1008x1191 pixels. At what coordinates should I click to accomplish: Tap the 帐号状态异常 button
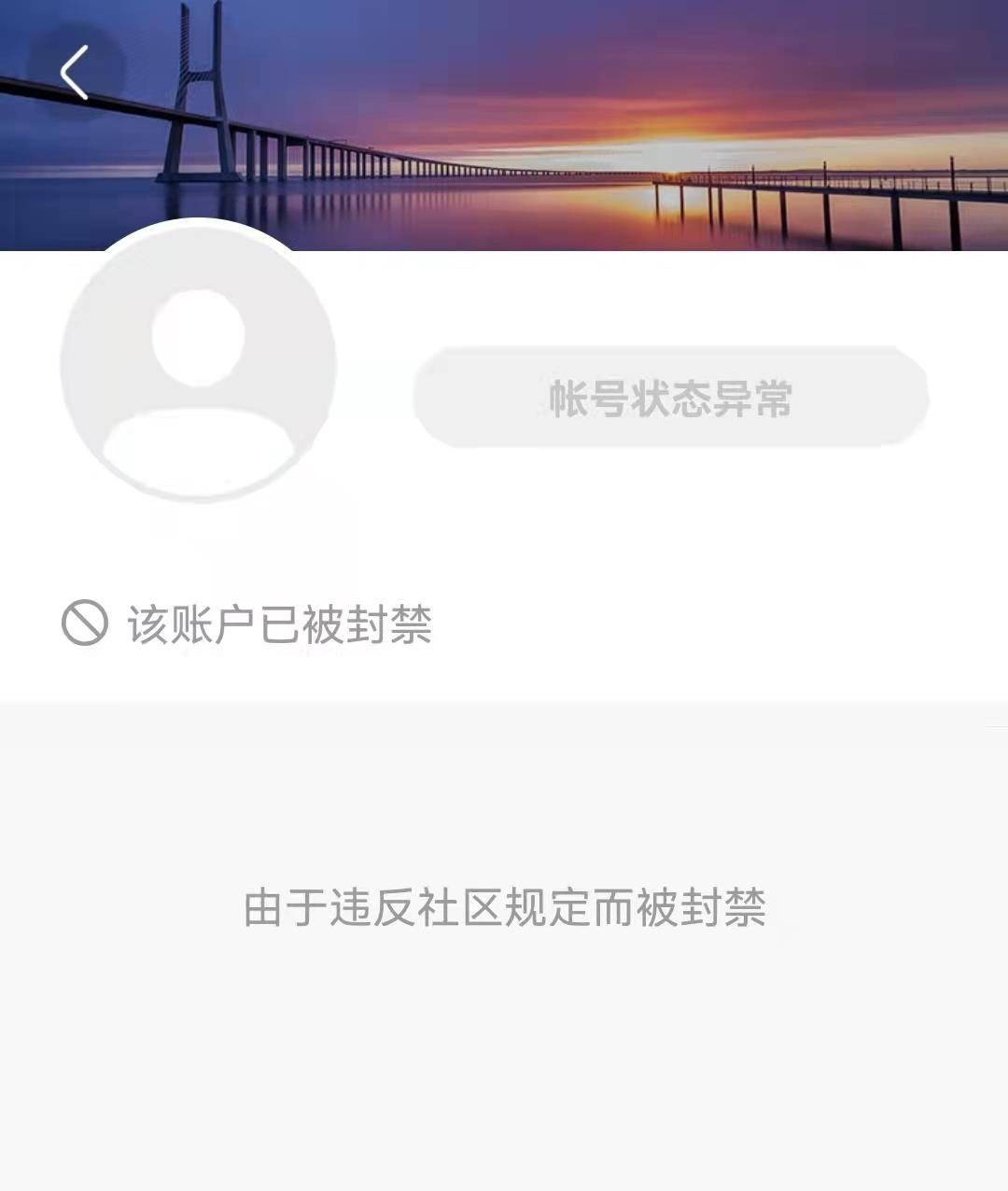click(670, 398)
